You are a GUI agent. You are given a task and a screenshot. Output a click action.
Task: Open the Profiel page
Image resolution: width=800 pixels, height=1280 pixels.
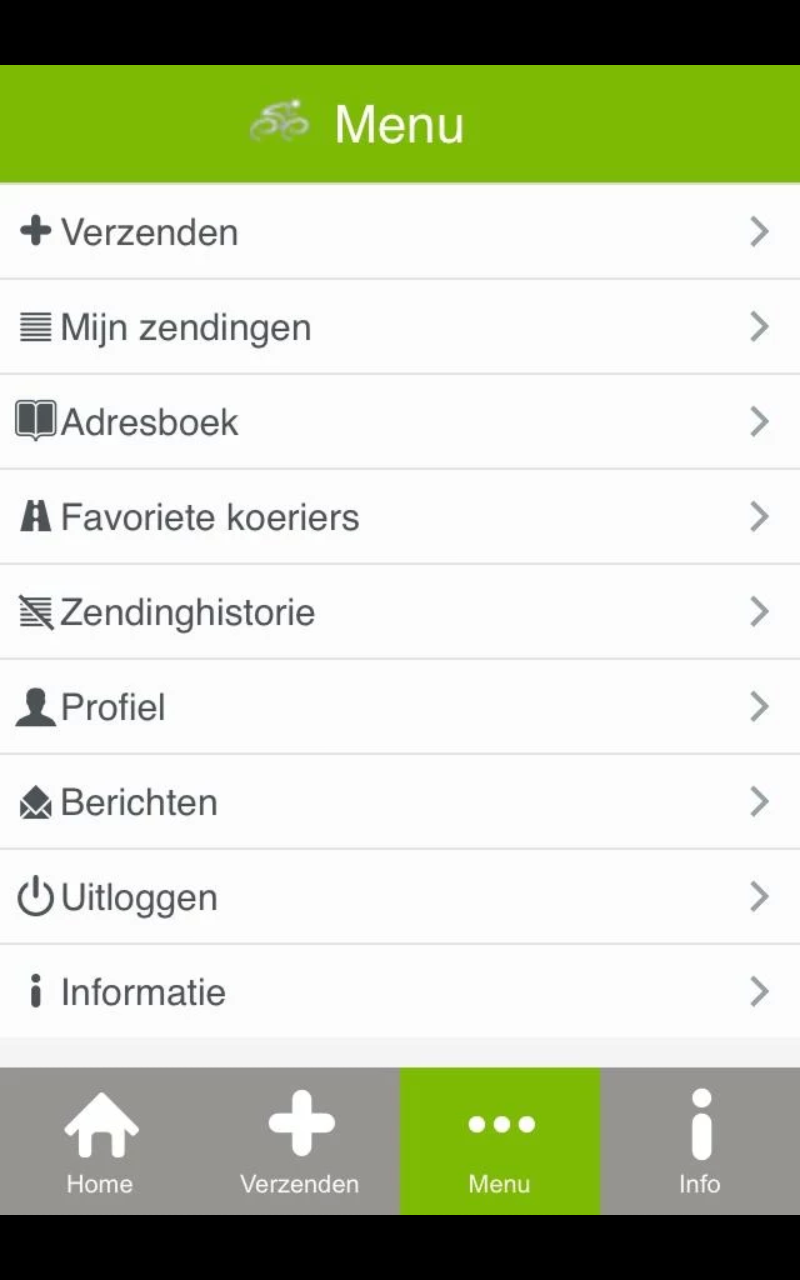(400, 707)
